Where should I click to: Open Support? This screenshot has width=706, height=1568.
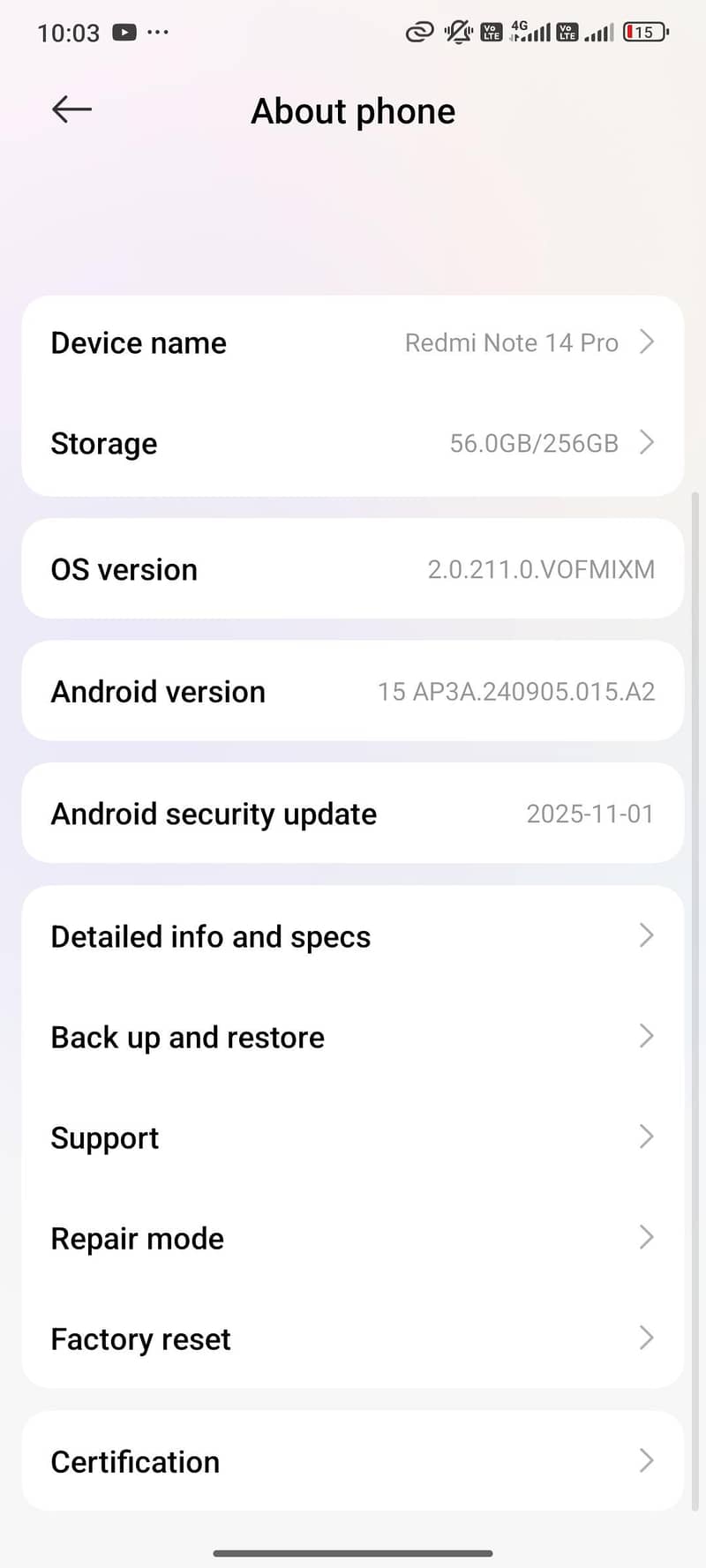[x=353, y=1137]
